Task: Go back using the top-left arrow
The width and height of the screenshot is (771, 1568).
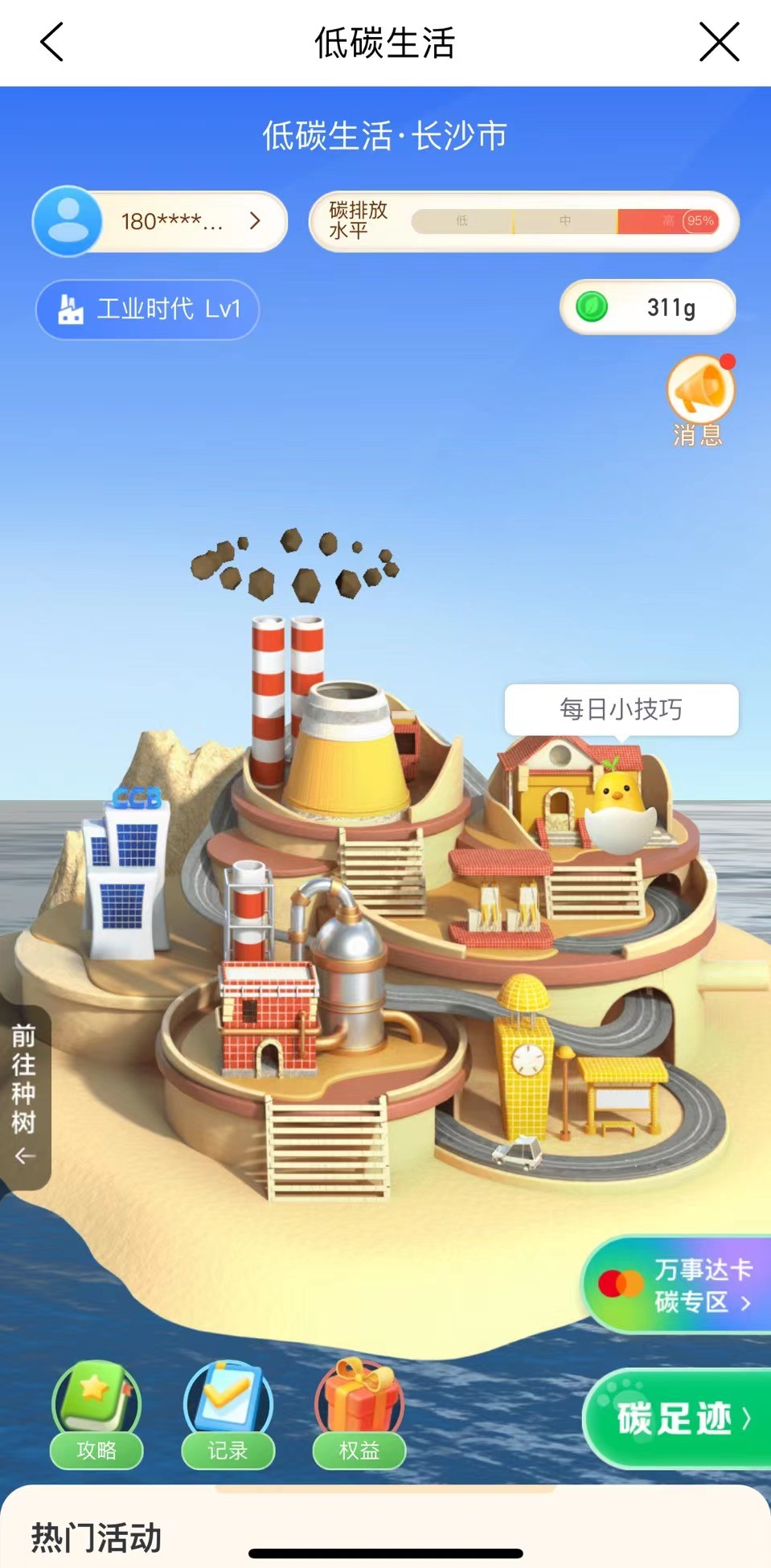Action: [52, 42]
